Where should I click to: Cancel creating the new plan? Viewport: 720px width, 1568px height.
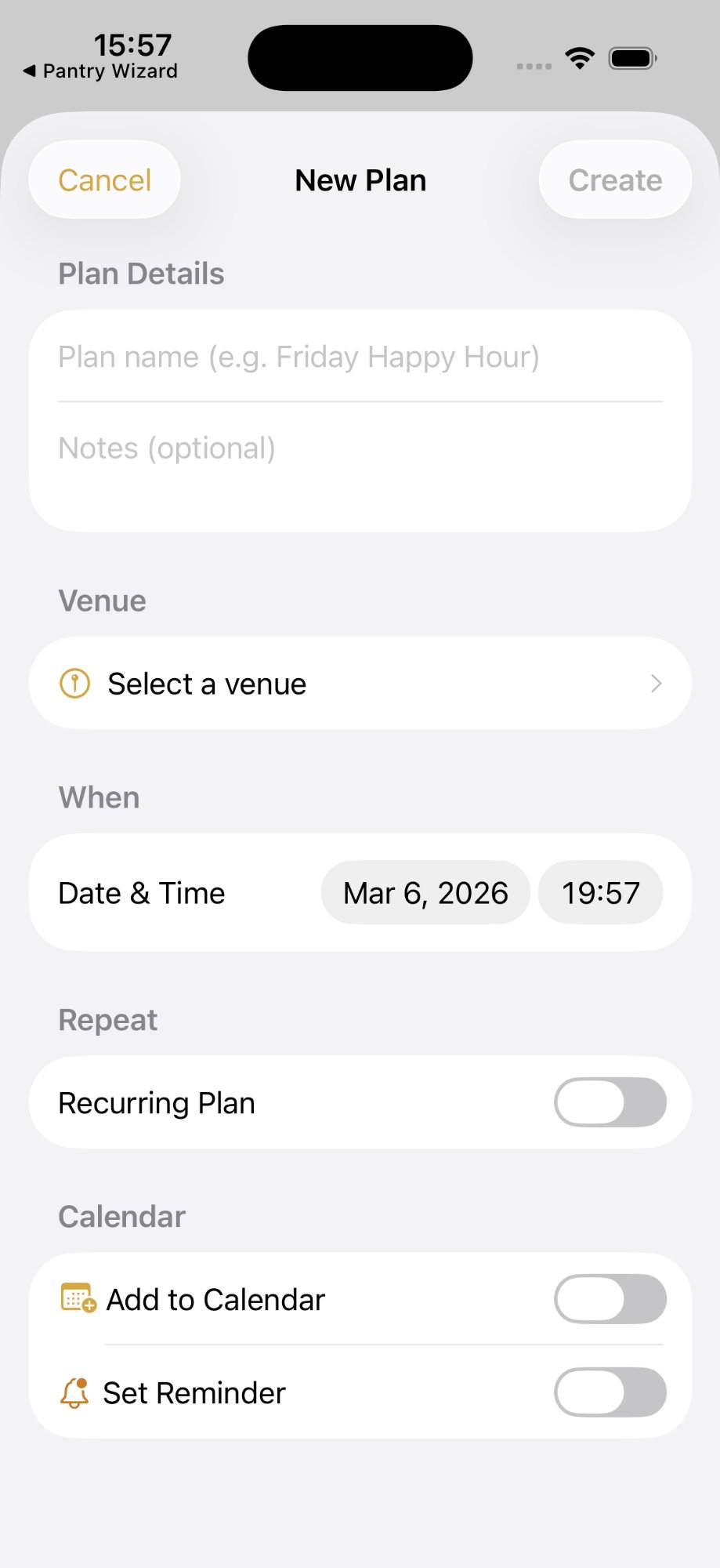[104, 180]
